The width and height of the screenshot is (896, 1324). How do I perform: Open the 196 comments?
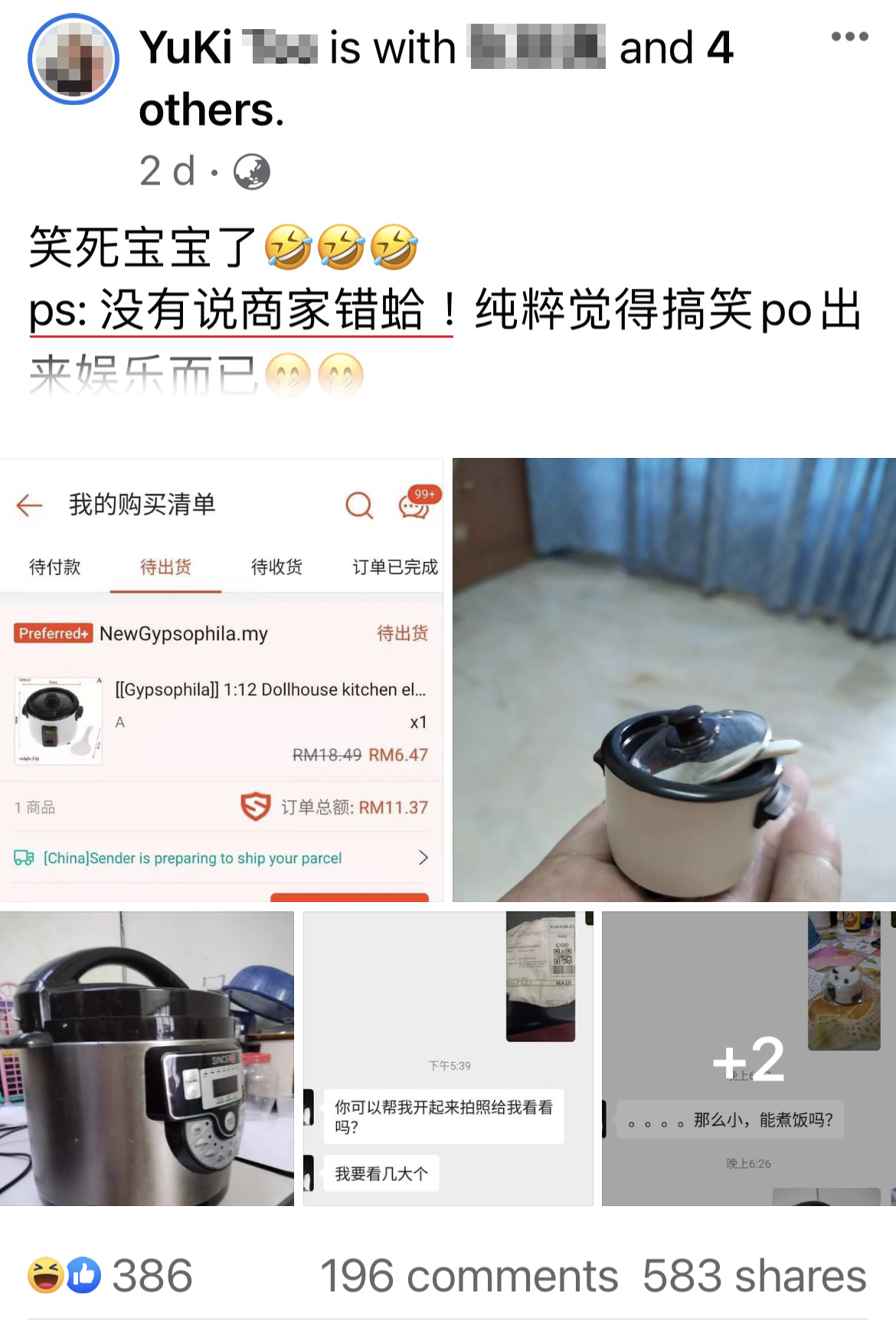[469, 1277]
